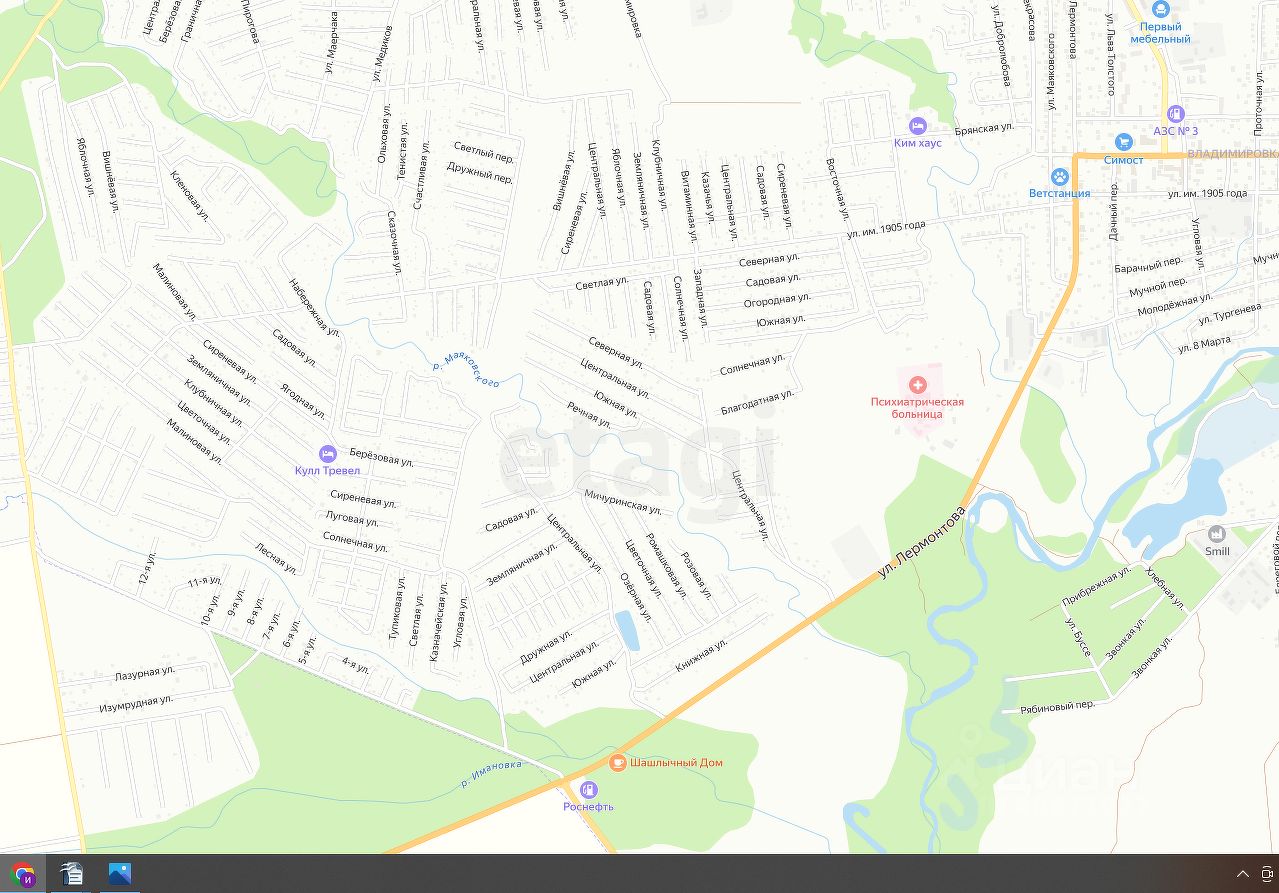Open the file manager in the taskbar

click(72, 873)
